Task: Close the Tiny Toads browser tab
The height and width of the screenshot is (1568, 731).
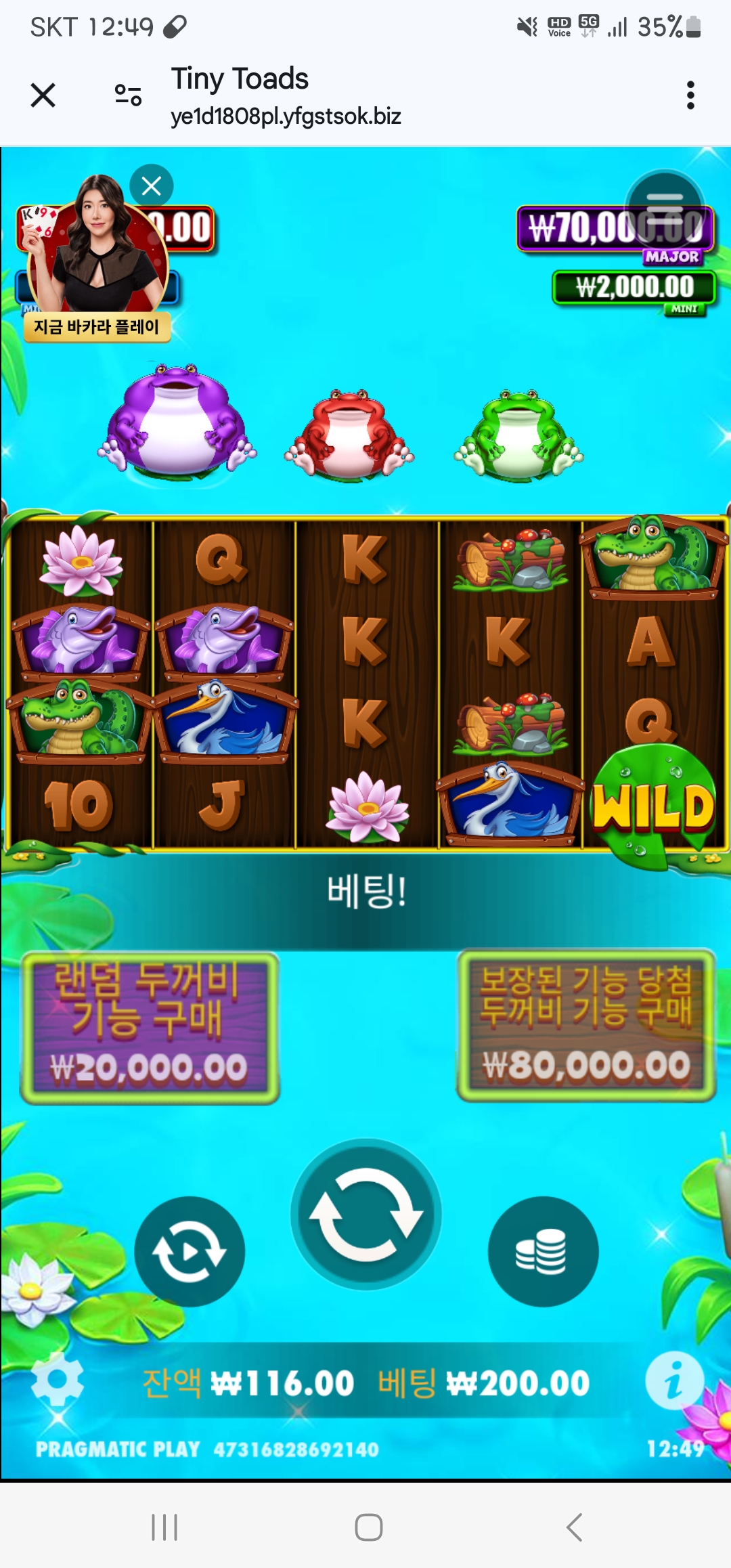Action: coord(43,95)
